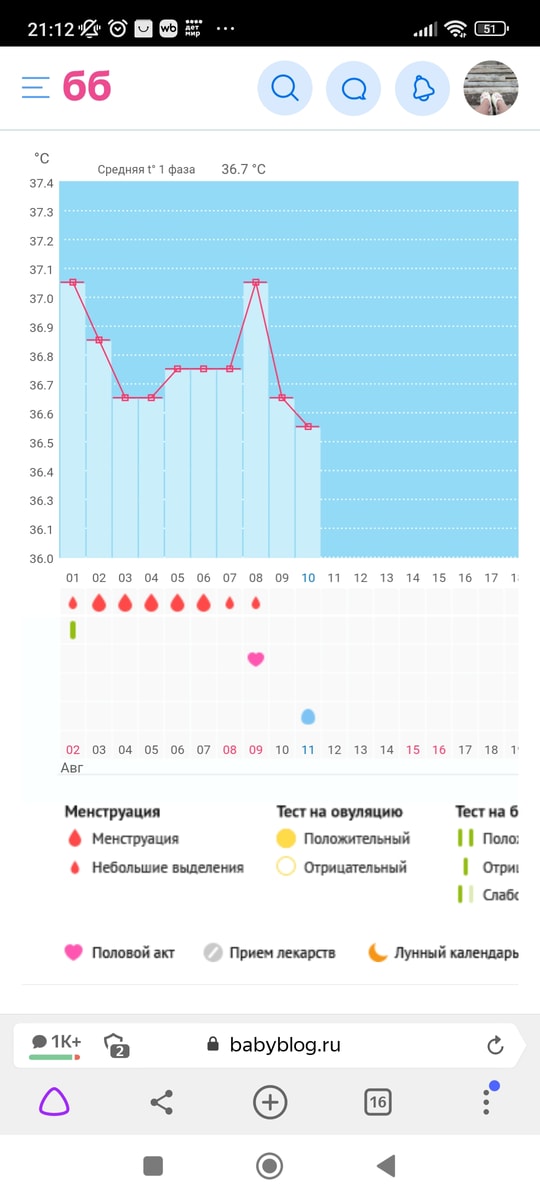Tap the babyblog logo
Viewport: 540px width, 1200px height.
pos(87,88)
